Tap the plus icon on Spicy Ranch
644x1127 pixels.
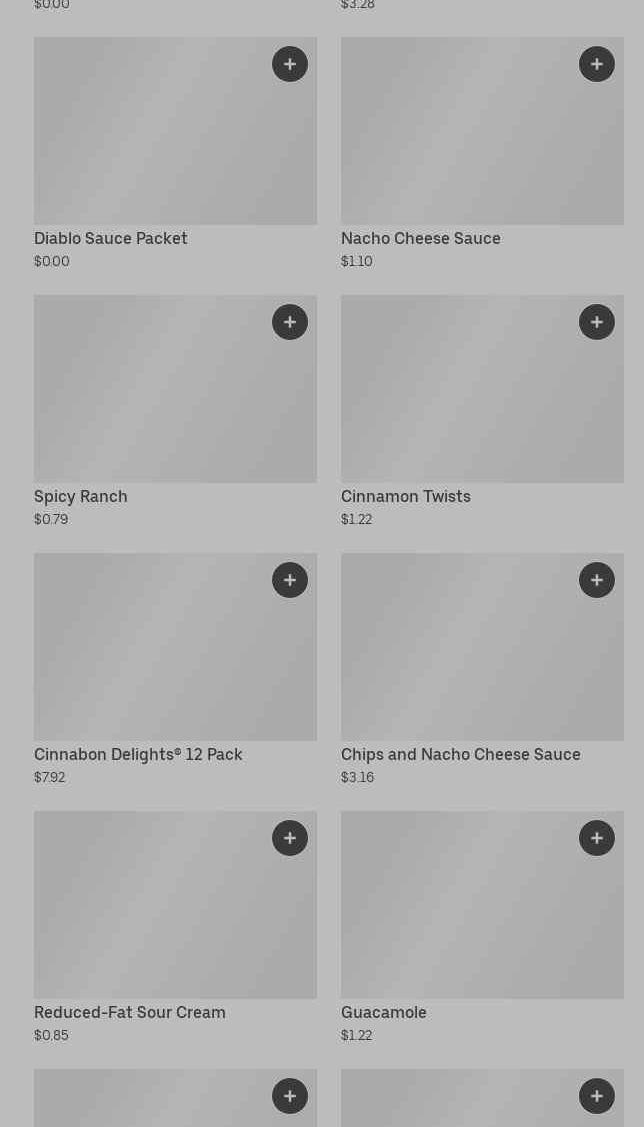click(290, 322)
